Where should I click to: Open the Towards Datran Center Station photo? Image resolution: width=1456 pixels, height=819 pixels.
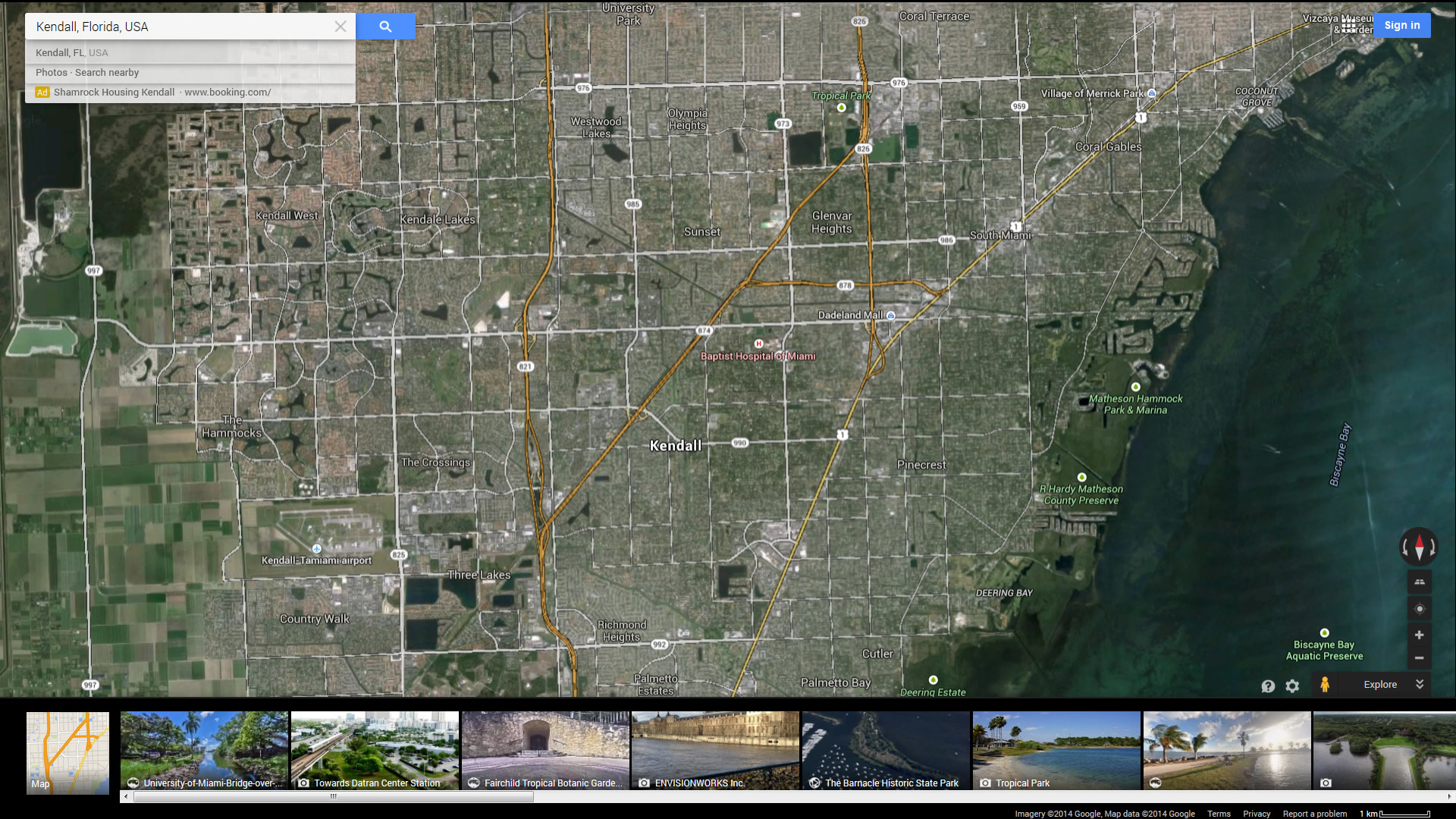[x=375, y=751]
